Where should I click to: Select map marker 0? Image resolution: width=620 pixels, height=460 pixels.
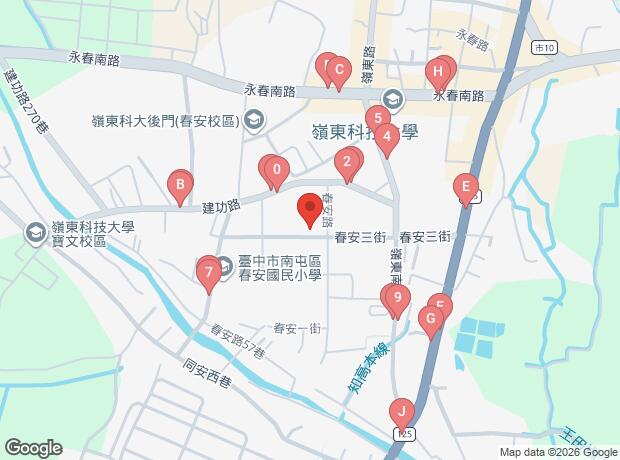[x=276, y=170]
